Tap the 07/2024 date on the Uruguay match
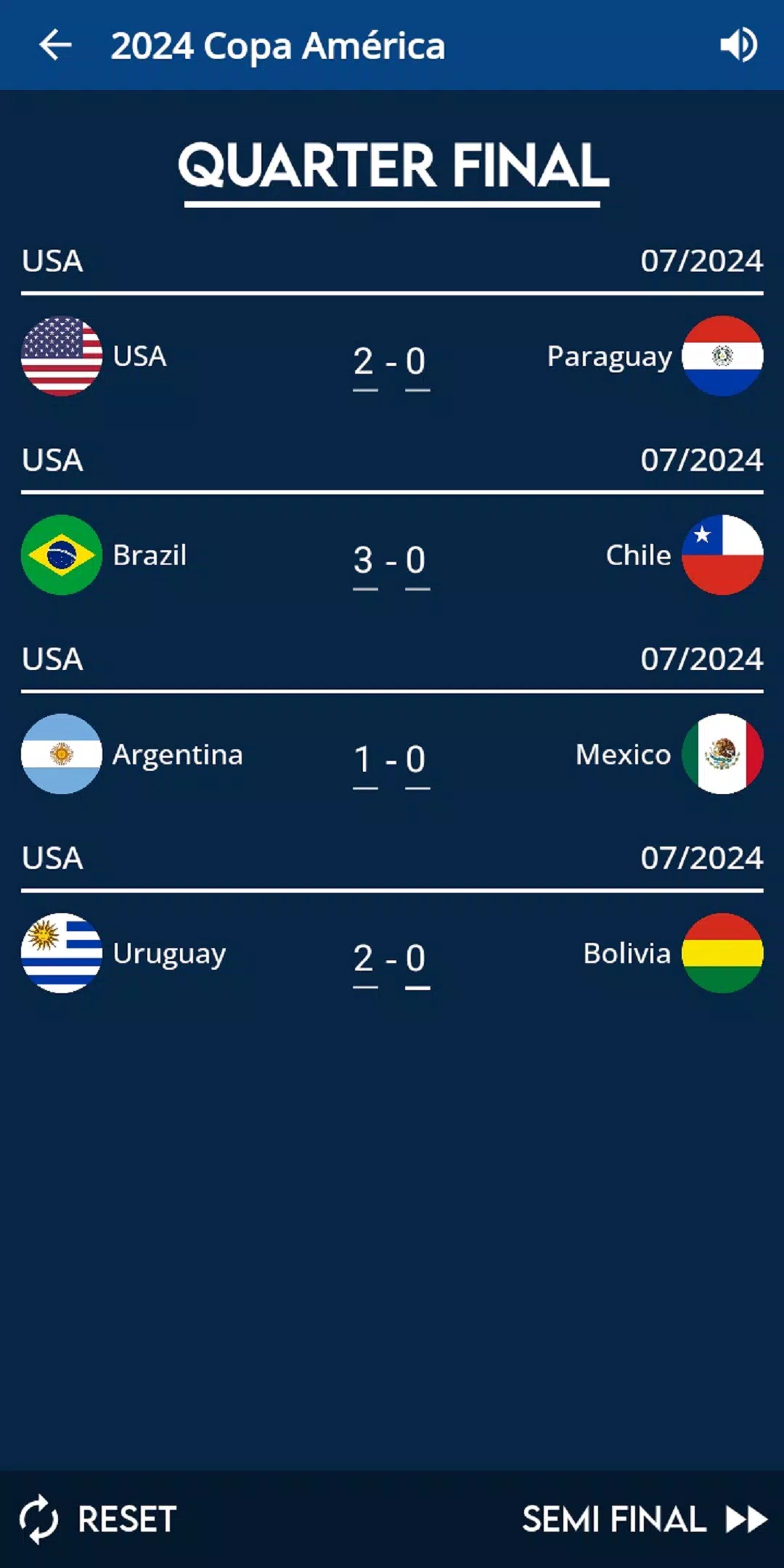Screen dimensions: 784x1568 703,858
